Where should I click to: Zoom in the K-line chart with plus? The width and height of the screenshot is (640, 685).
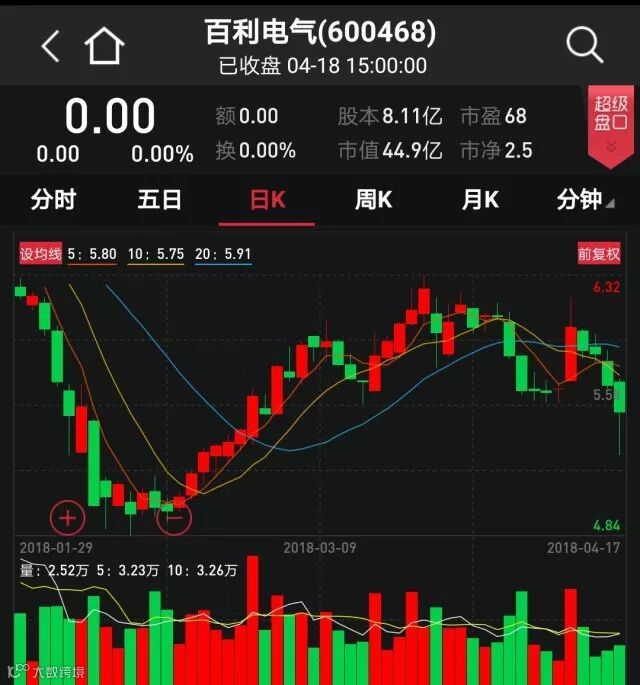[x=68, y=518]
